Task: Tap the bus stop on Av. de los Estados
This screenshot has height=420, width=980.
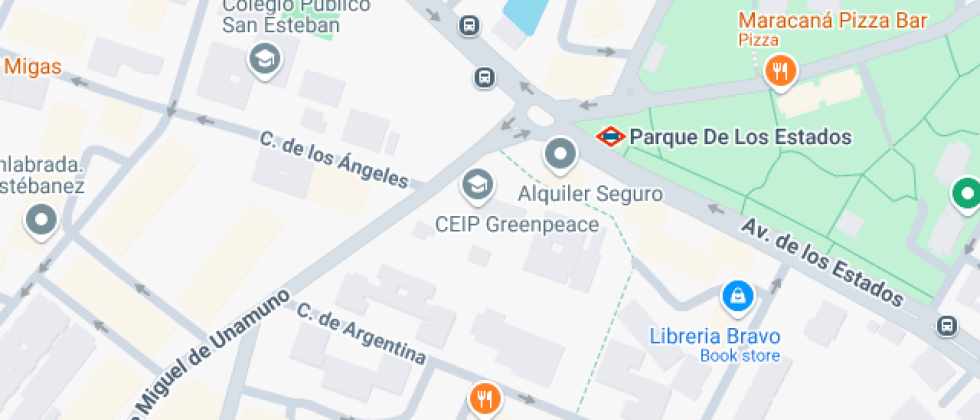Action: pos(946,325)
